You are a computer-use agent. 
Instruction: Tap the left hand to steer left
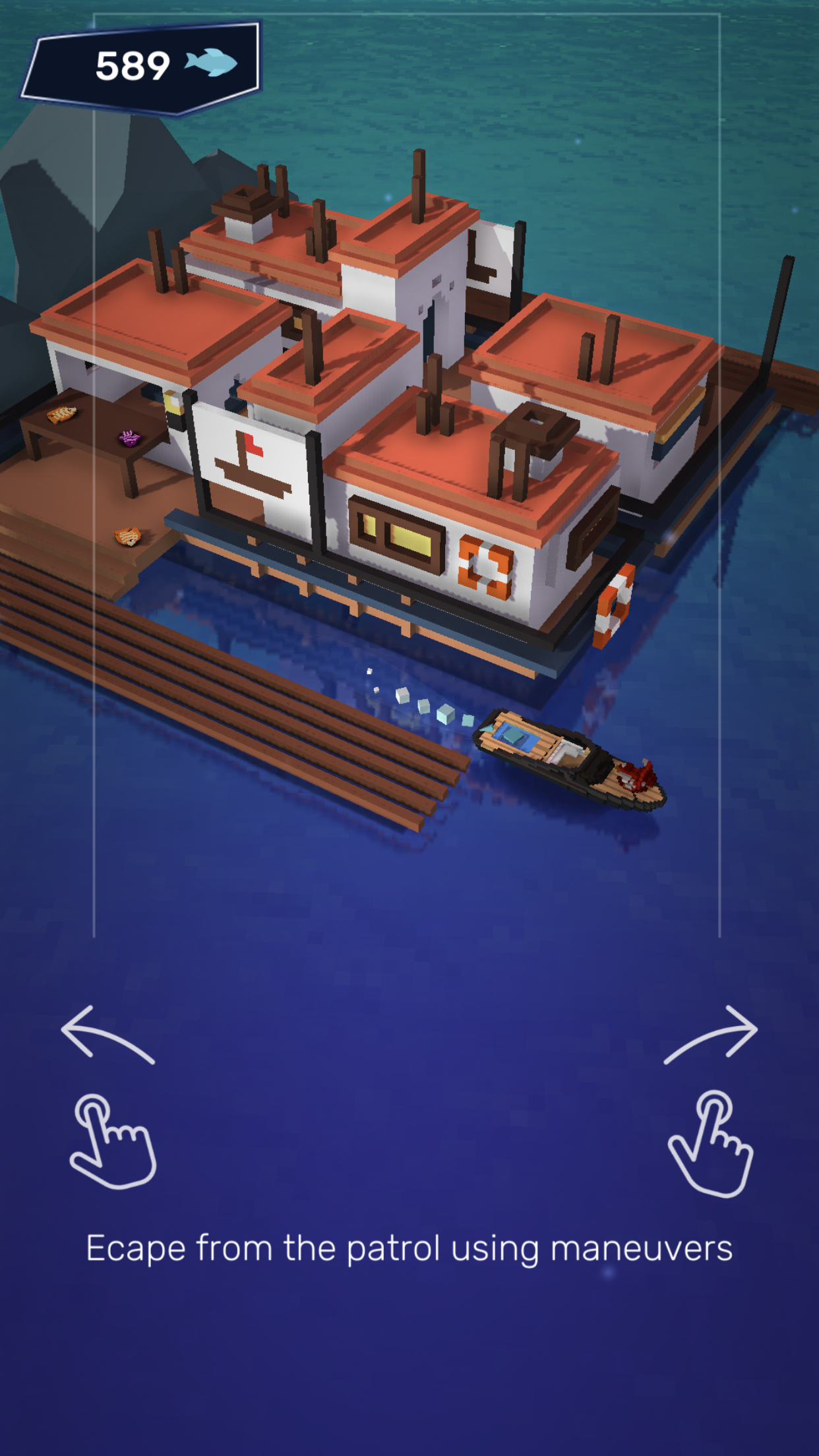coord(113,1141)
